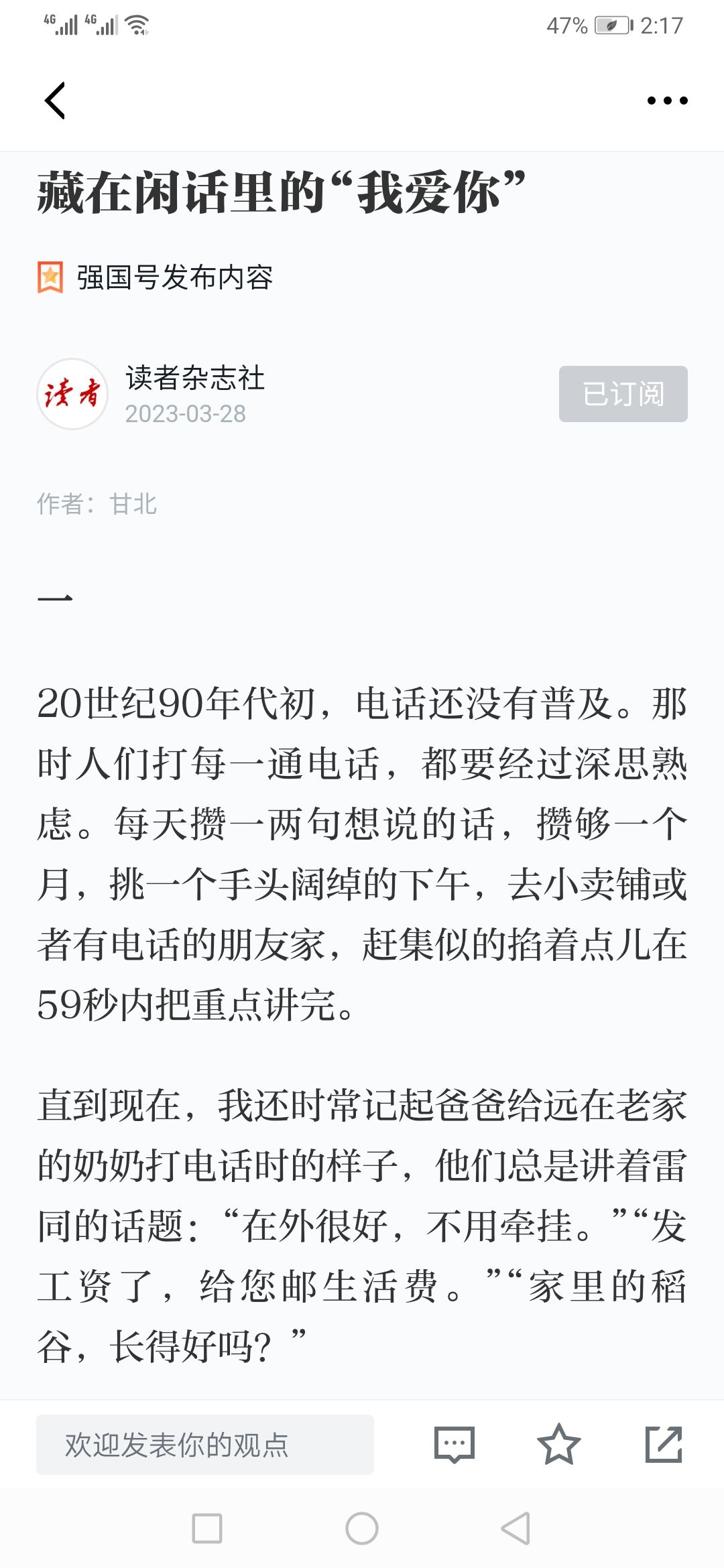Tap the 已订阅 subscribed button
Image resolution: width=724 pixels, height=1568 pixels.
pyautogui.click(x=623, y=394)
